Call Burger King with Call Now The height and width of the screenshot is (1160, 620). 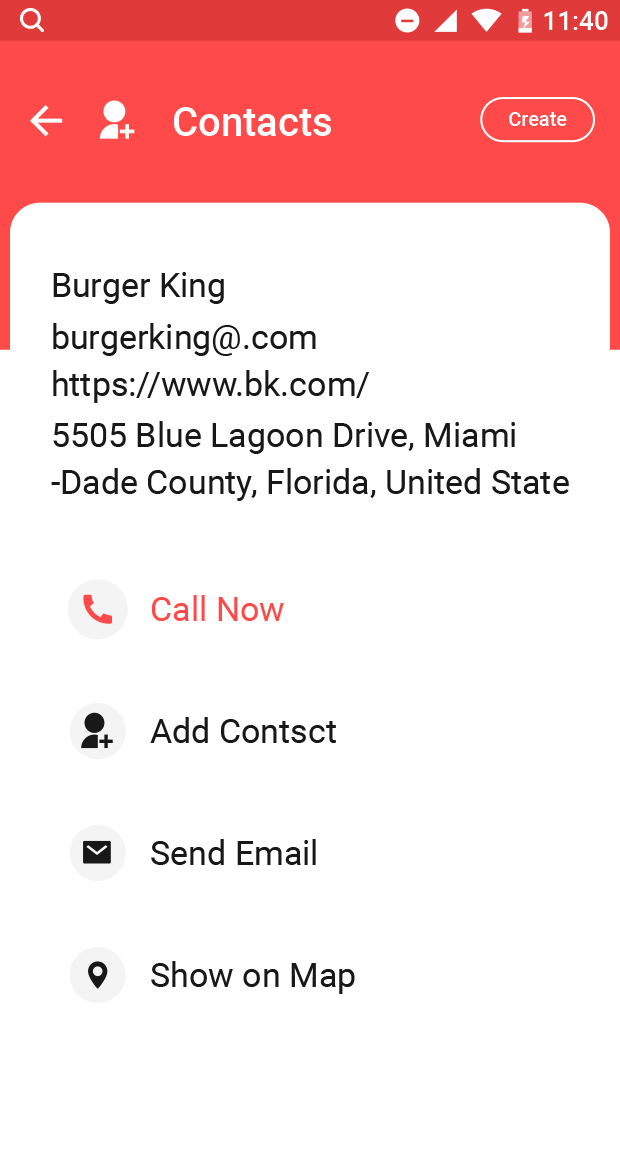coord(216,609)
